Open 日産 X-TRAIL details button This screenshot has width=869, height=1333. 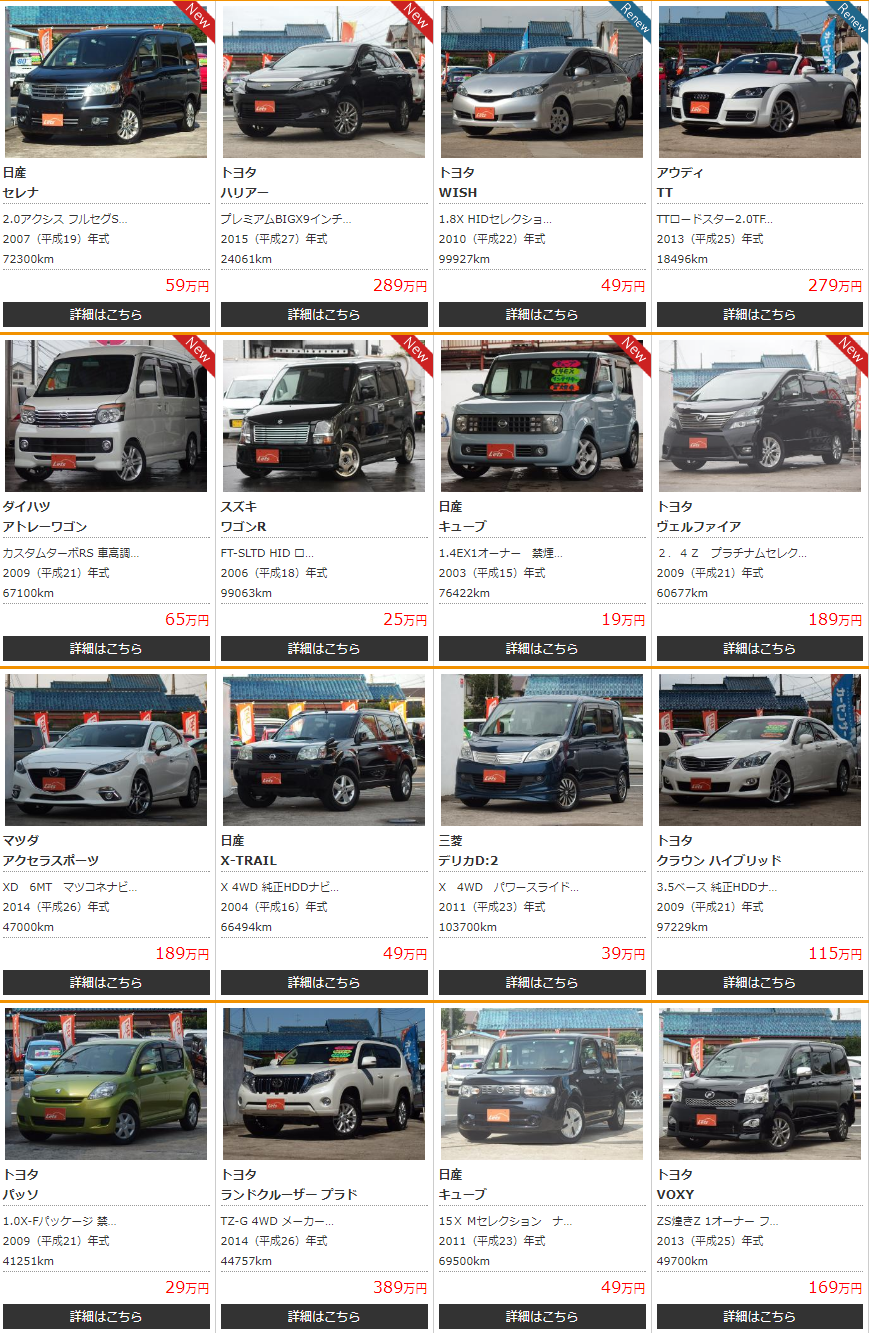pos(324,982)
